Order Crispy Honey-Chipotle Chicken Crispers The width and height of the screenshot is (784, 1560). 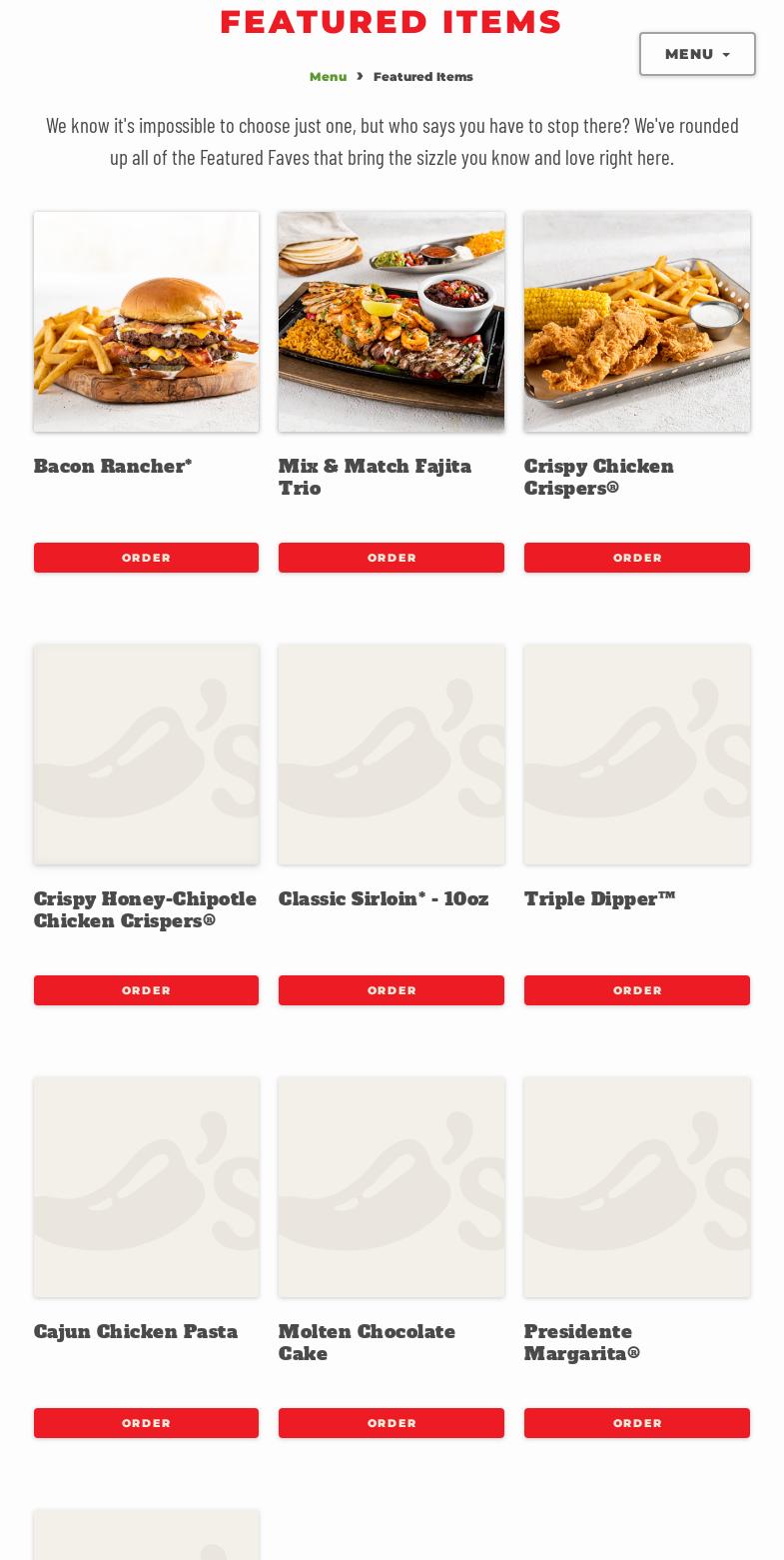coord(146,990)
